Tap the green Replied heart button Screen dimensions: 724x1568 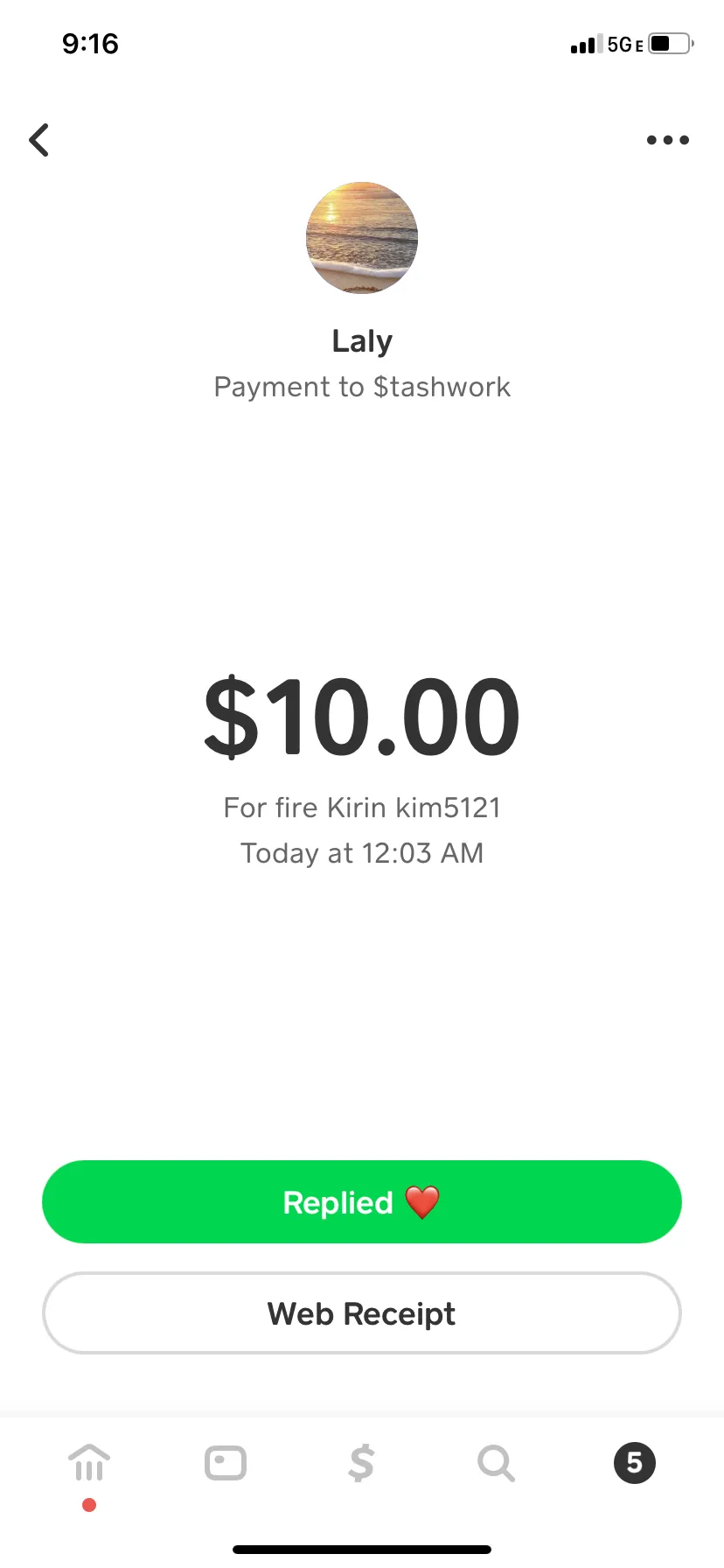click(362, 1202)
